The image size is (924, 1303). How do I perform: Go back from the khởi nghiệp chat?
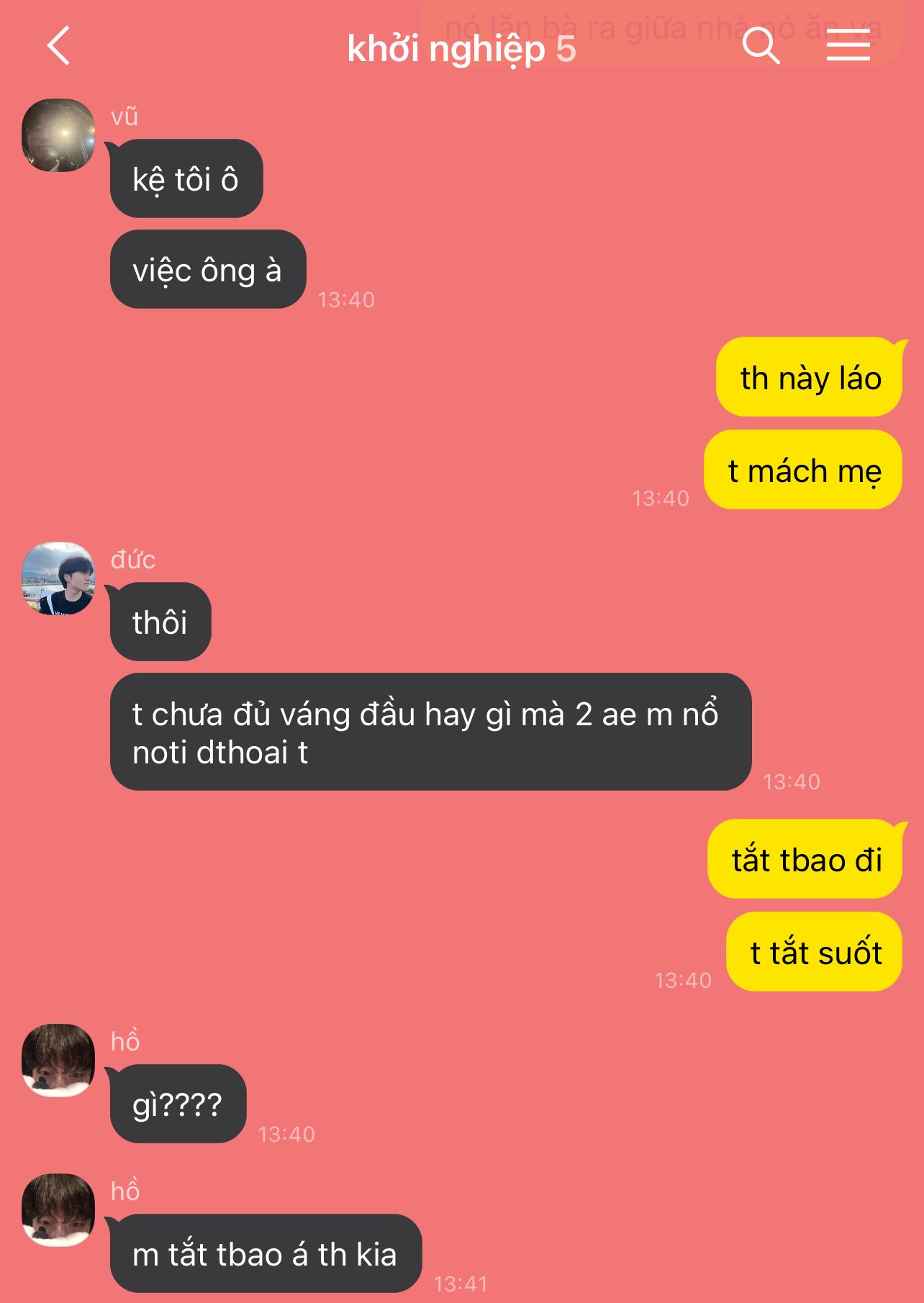coord(59,46)
